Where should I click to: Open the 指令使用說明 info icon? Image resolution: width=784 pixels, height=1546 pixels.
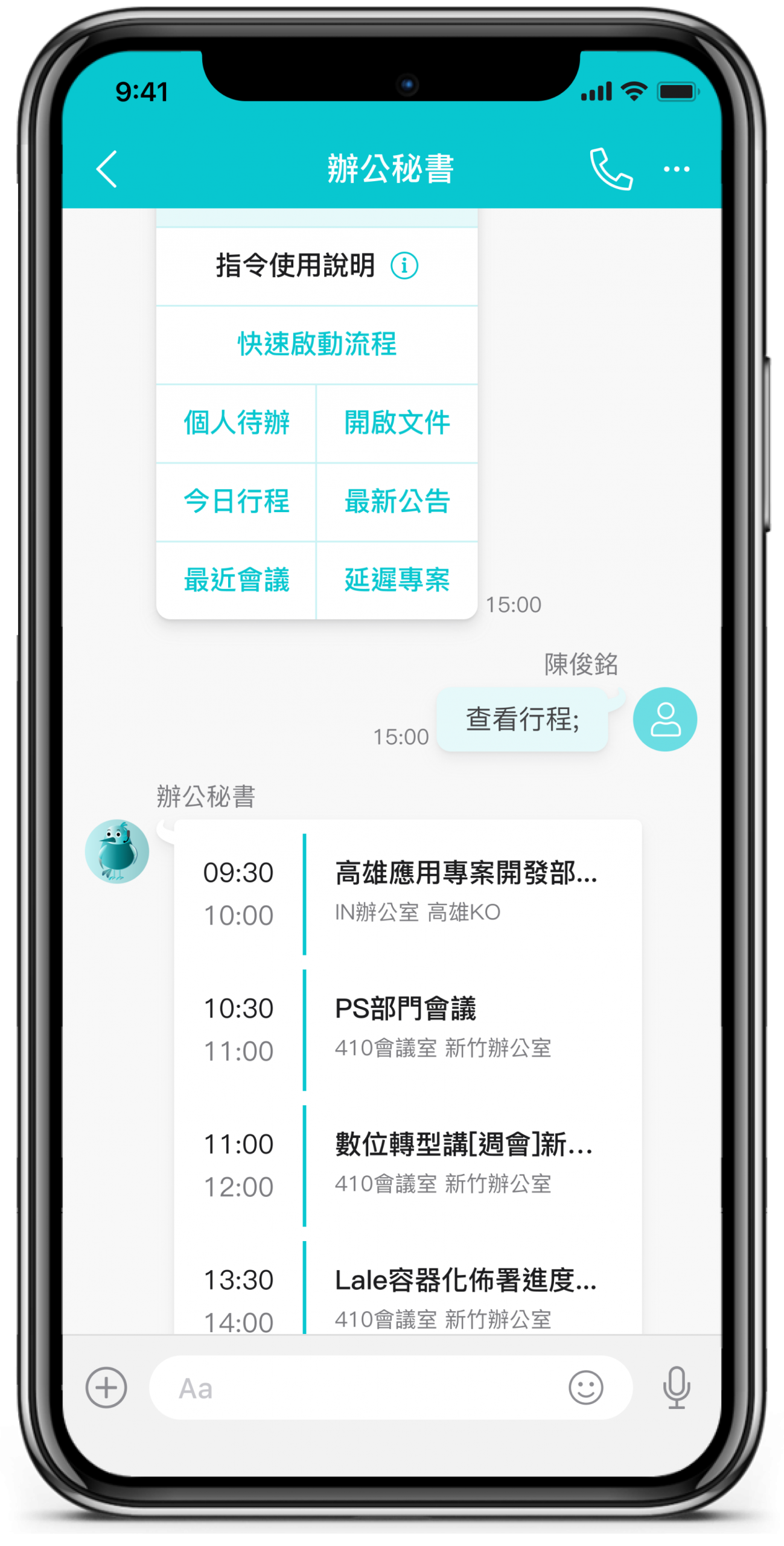coord(404,266)
